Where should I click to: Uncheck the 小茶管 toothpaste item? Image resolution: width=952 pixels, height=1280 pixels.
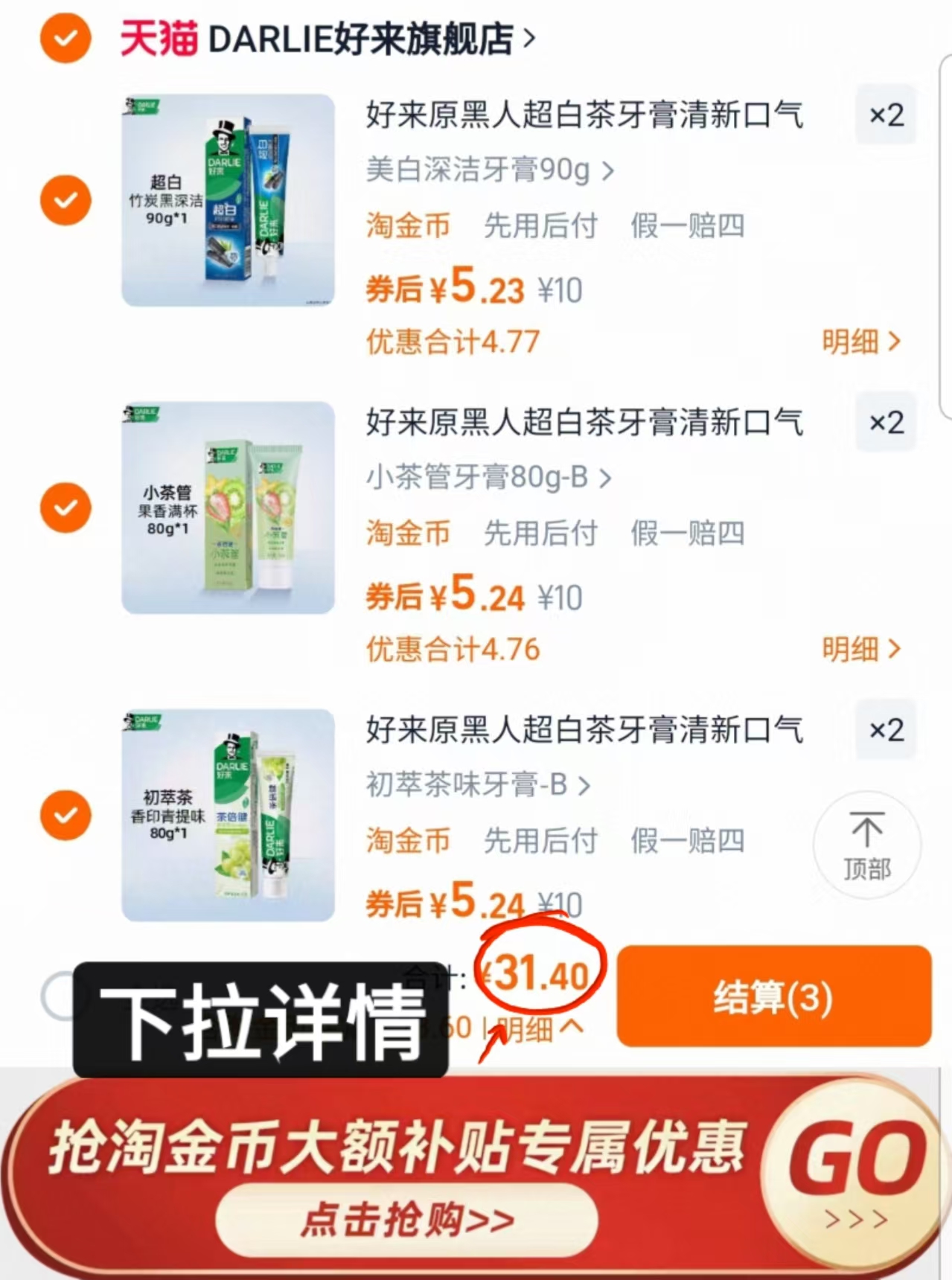tap(66, 507)
